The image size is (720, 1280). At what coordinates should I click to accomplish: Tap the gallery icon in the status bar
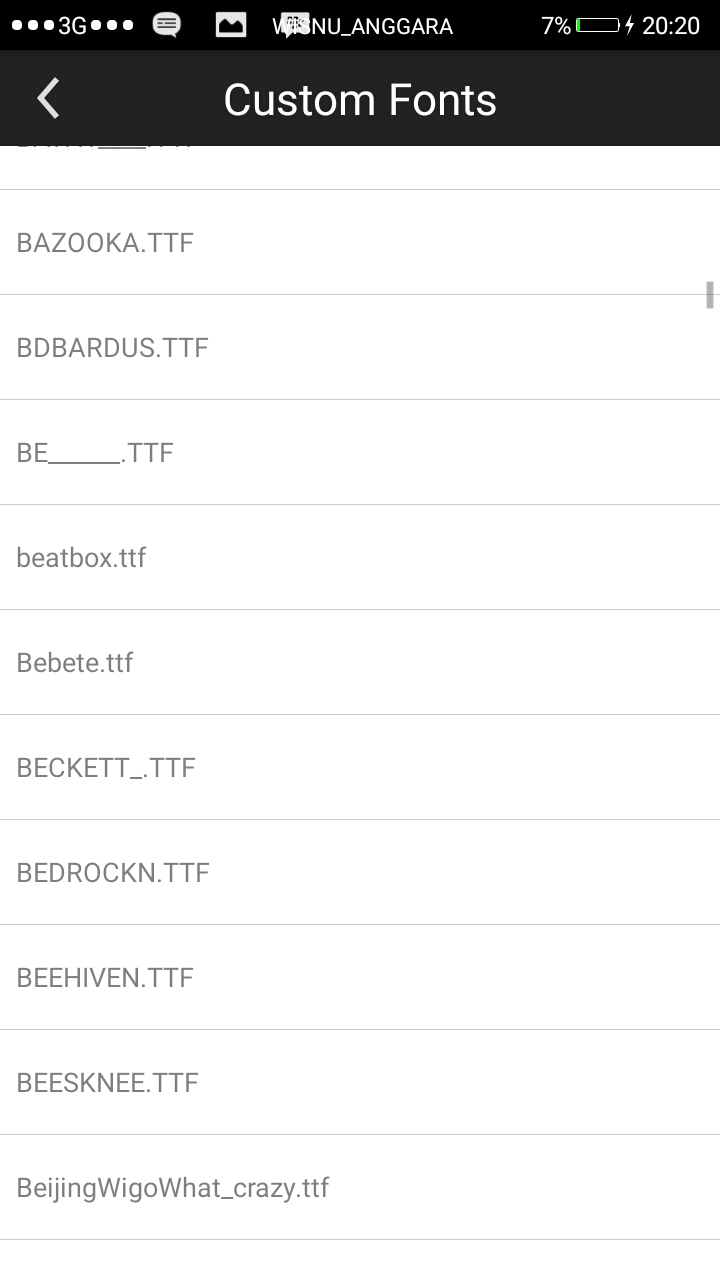[x=231, y=25]
